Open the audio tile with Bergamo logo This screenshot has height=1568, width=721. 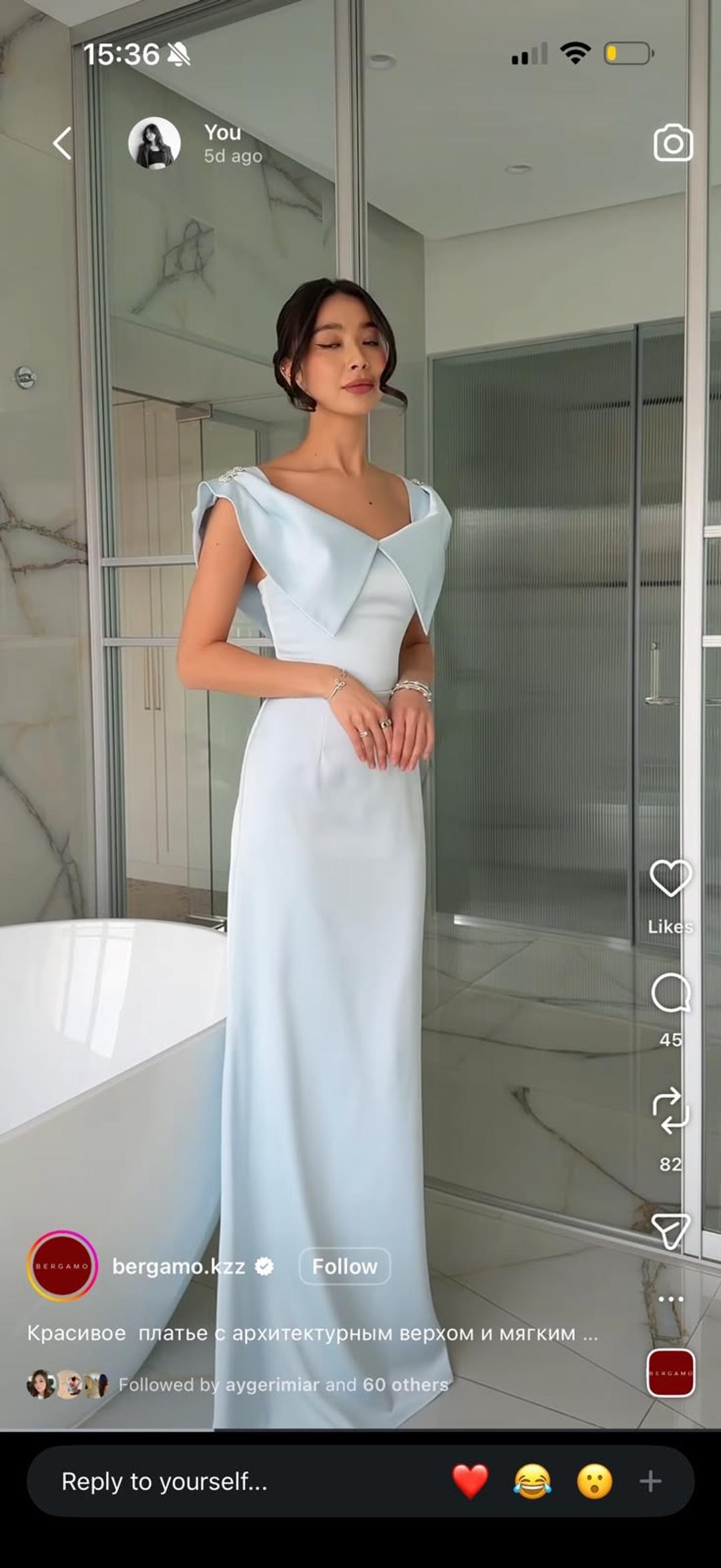670,1373
